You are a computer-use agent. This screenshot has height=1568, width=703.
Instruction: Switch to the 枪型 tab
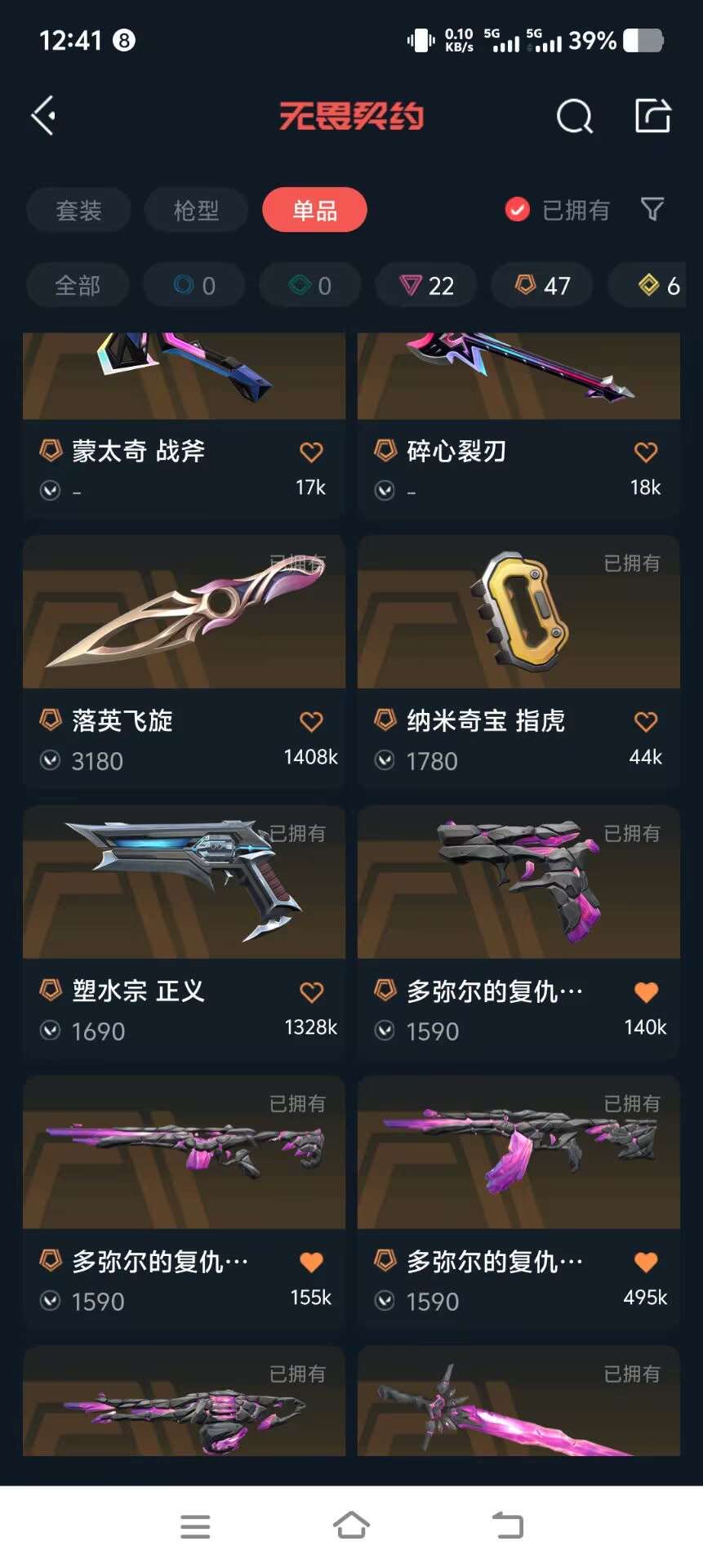tap(196, 211)
